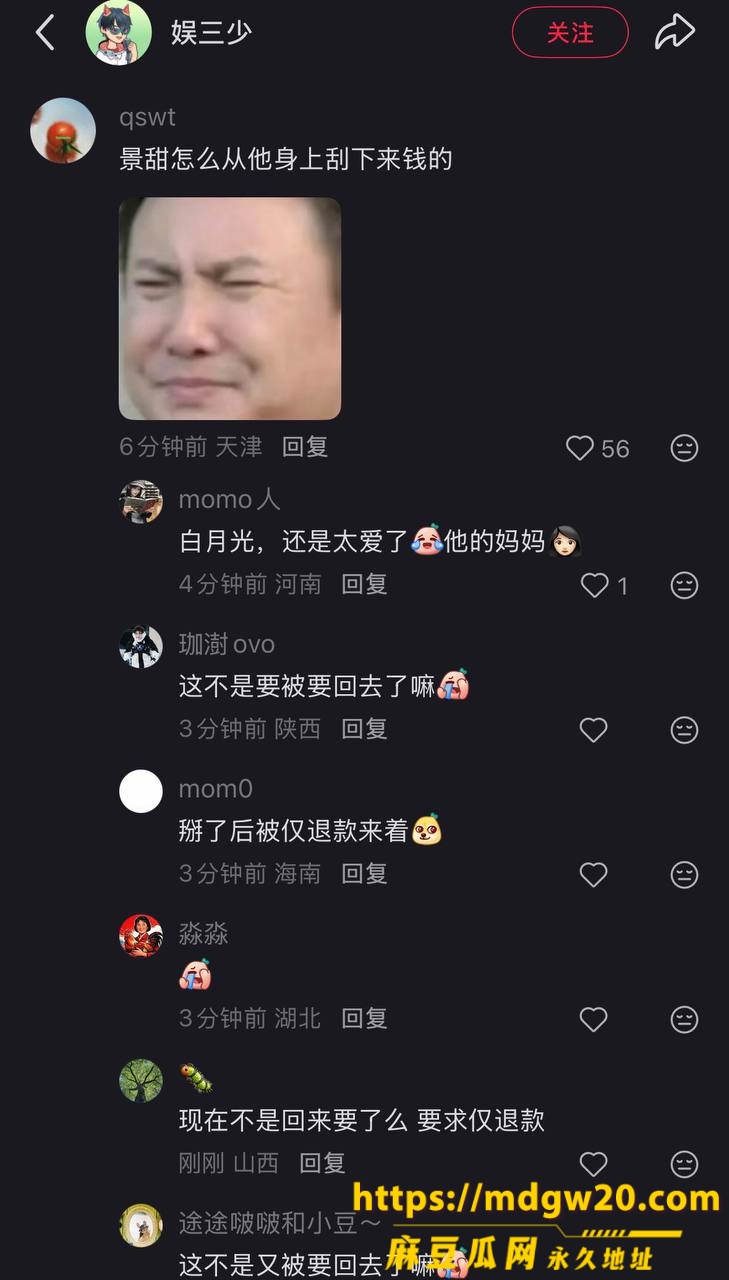729x1280 pixels.
Task: Open qswt's profile picture
Action: click(x=63, y=130)
